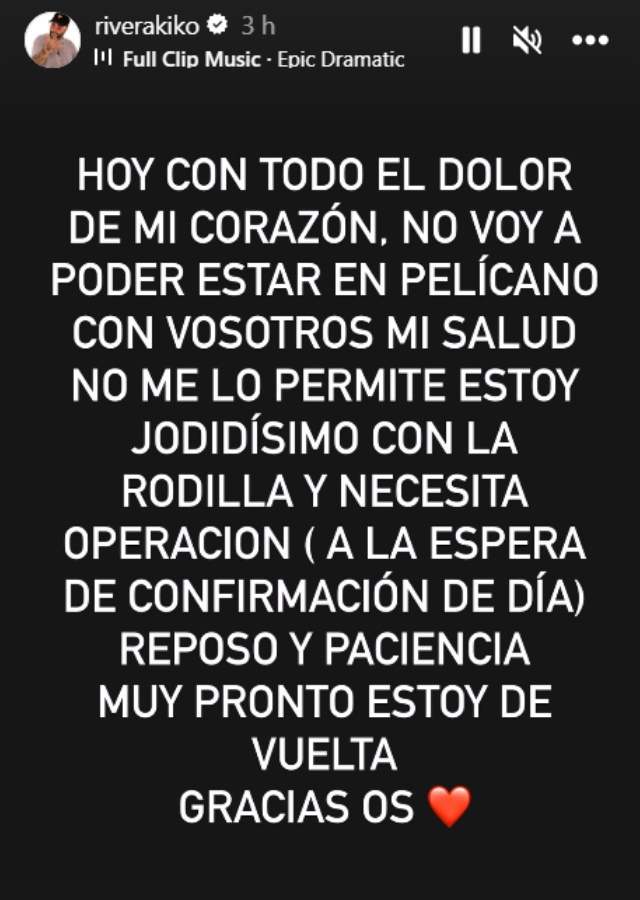Open riverakiko's profile picture

(x=51, y=40)
